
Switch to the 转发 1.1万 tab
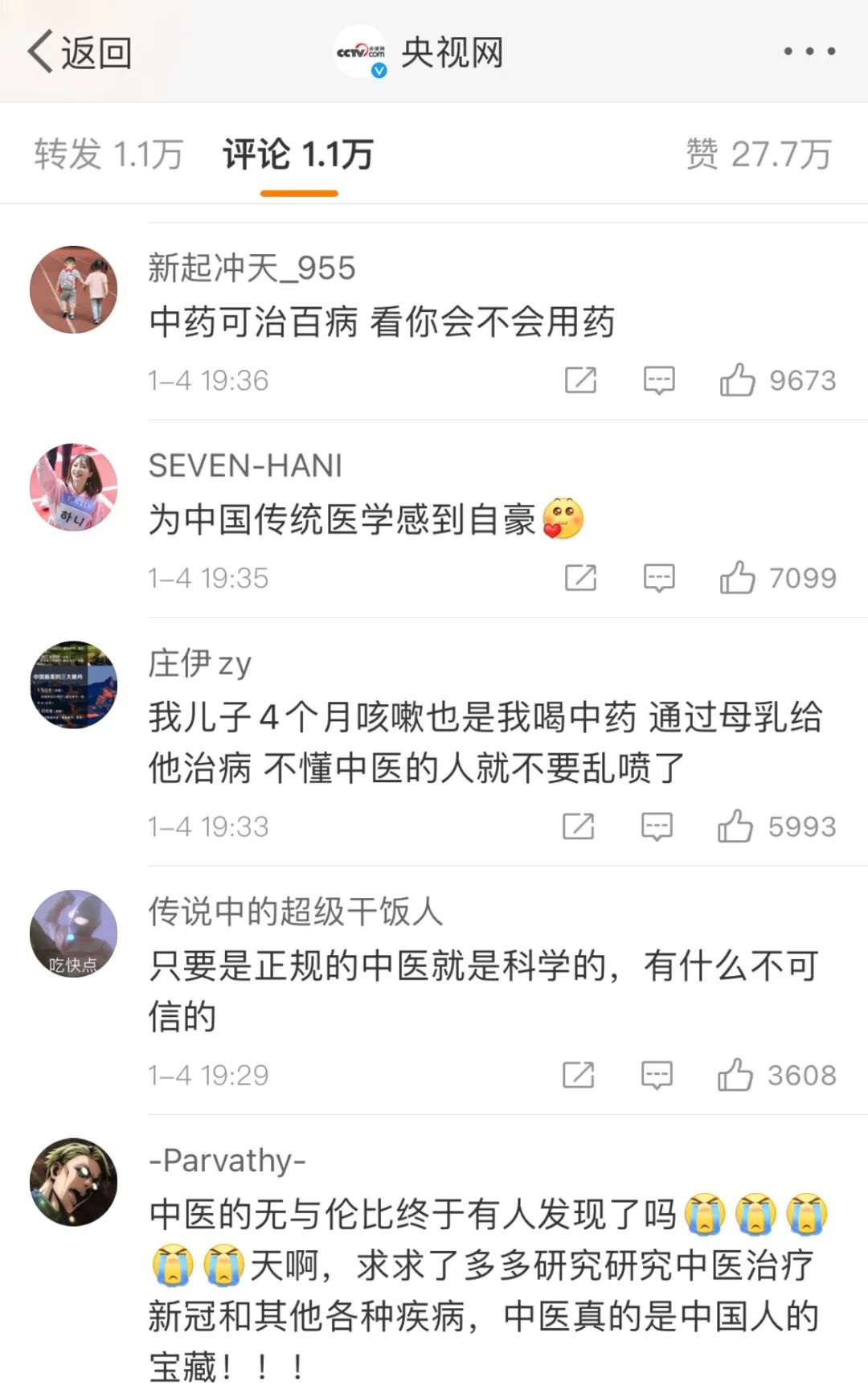108,154
